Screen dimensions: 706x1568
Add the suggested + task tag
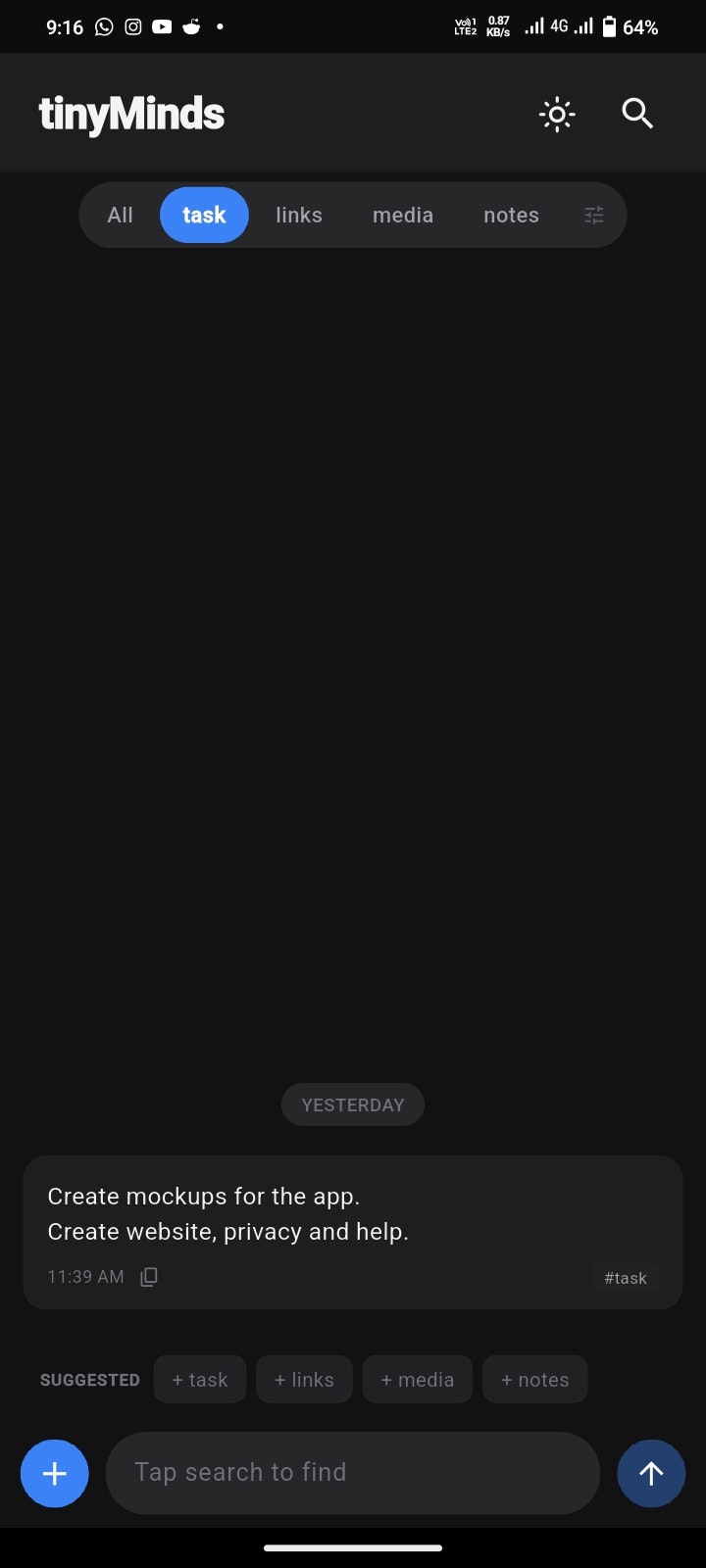click(x=200, y=1380)
